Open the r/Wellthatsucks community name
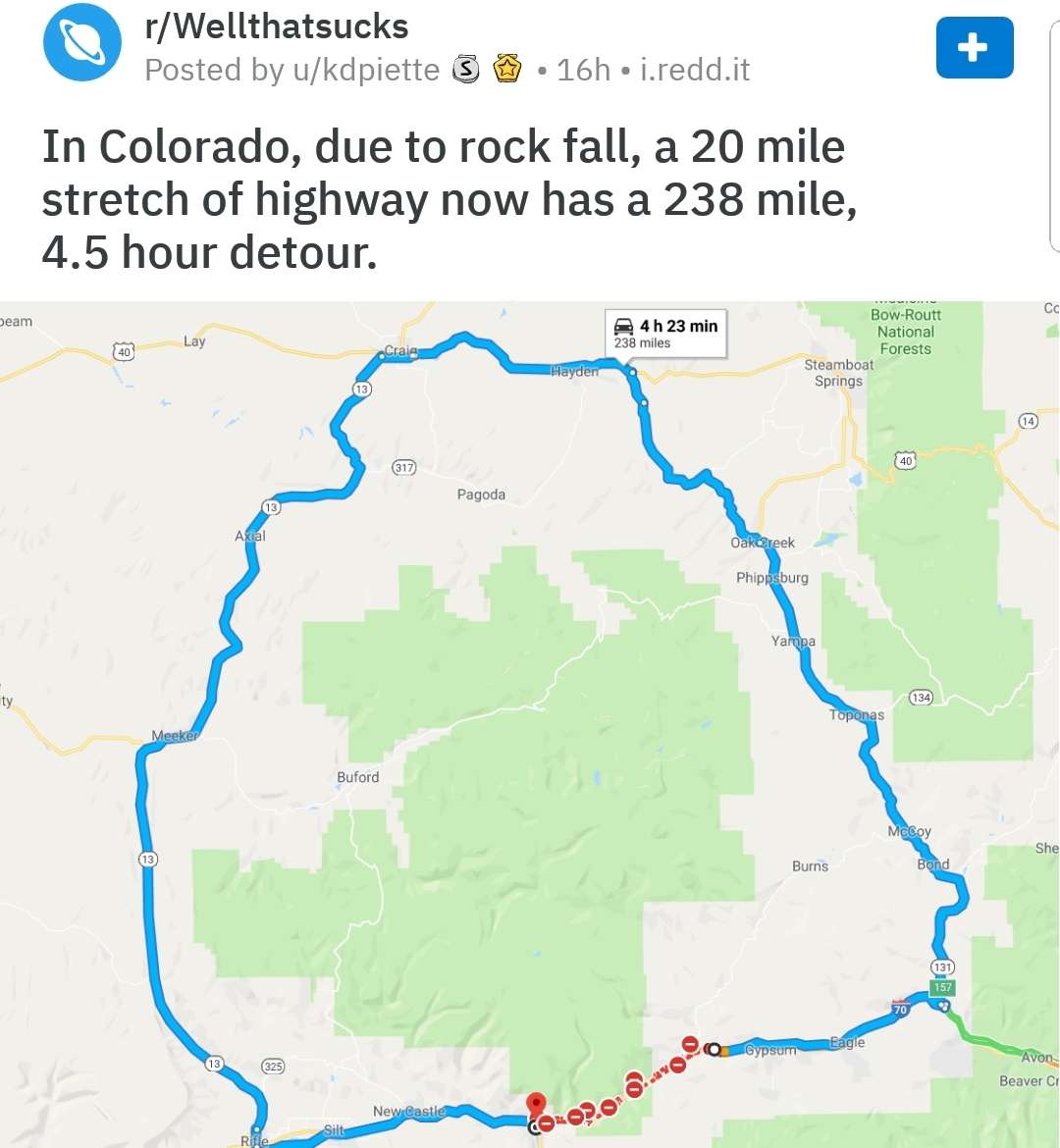Image resolution: width=1060 pixels, height=1148 pixels. point(276,26)
